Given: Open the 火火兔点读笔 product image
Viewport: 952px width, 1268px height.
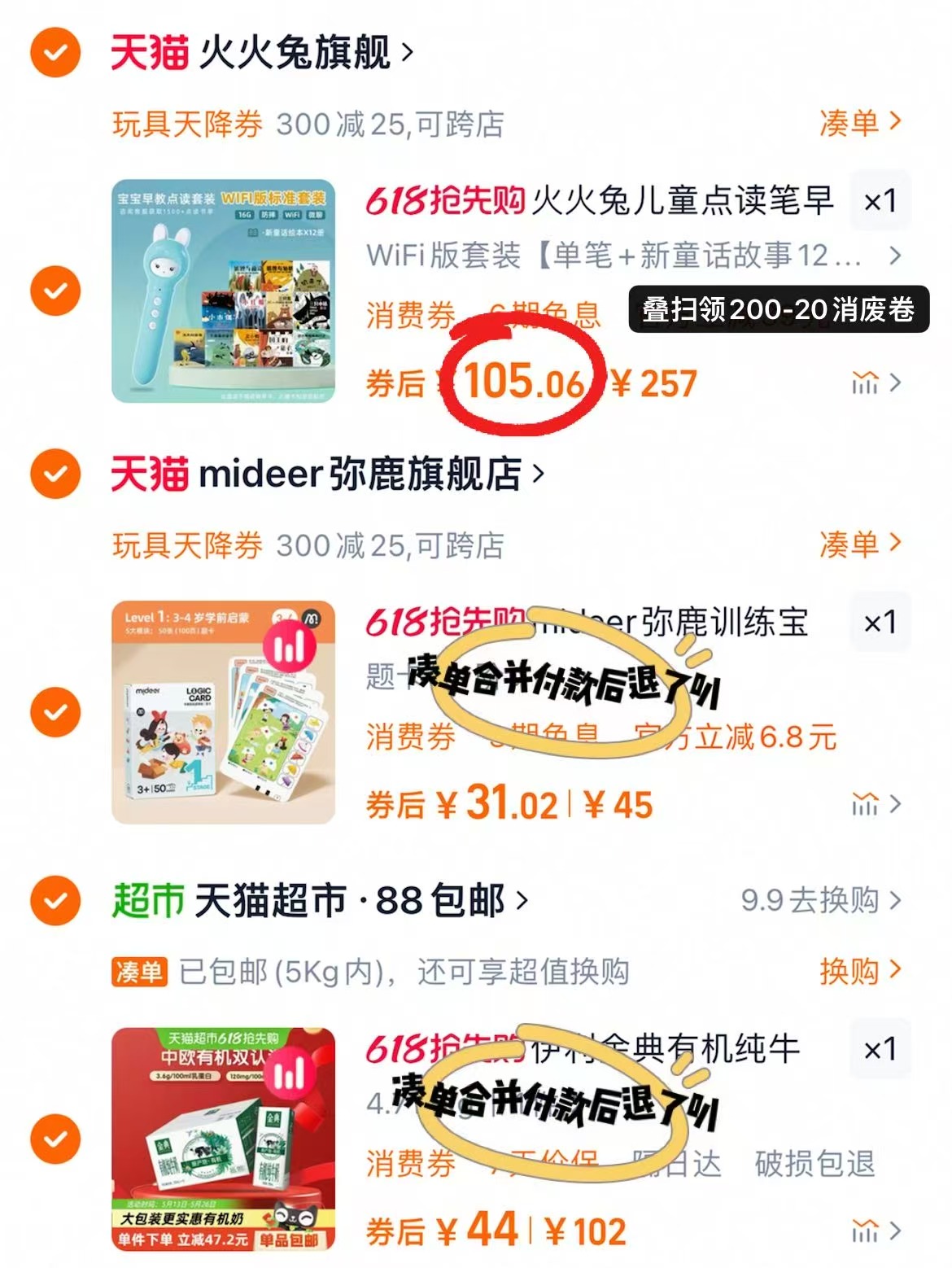Looking at the screenshot, I should point(224,291).
